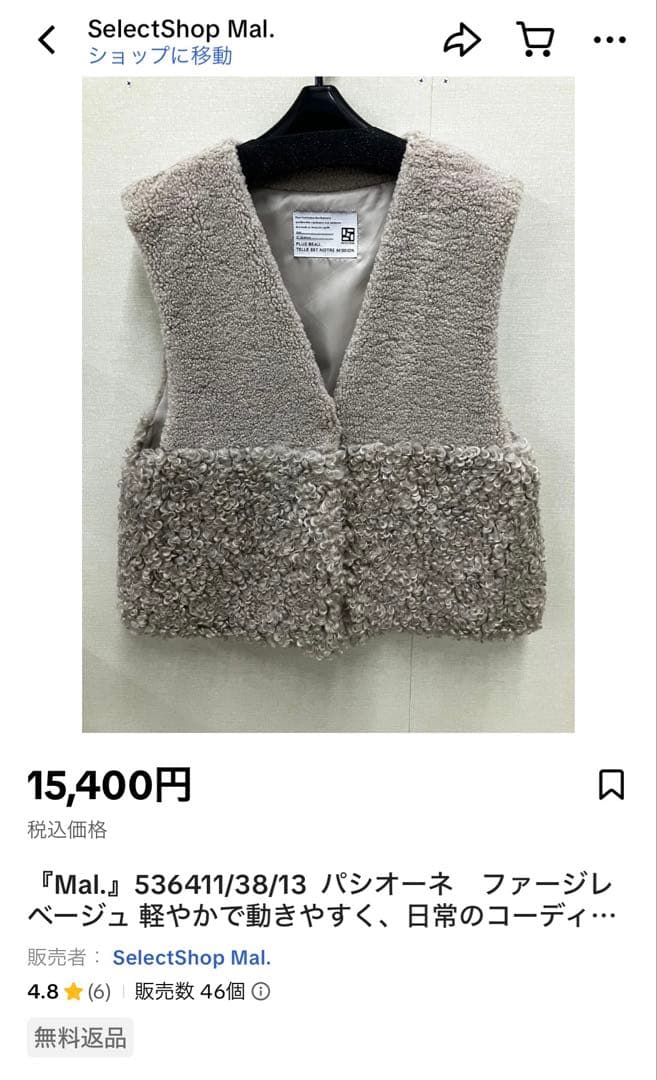This screenshot has width=657, height=1080.
Task: Tap the 無料返品 chip
Action: 80,1037
